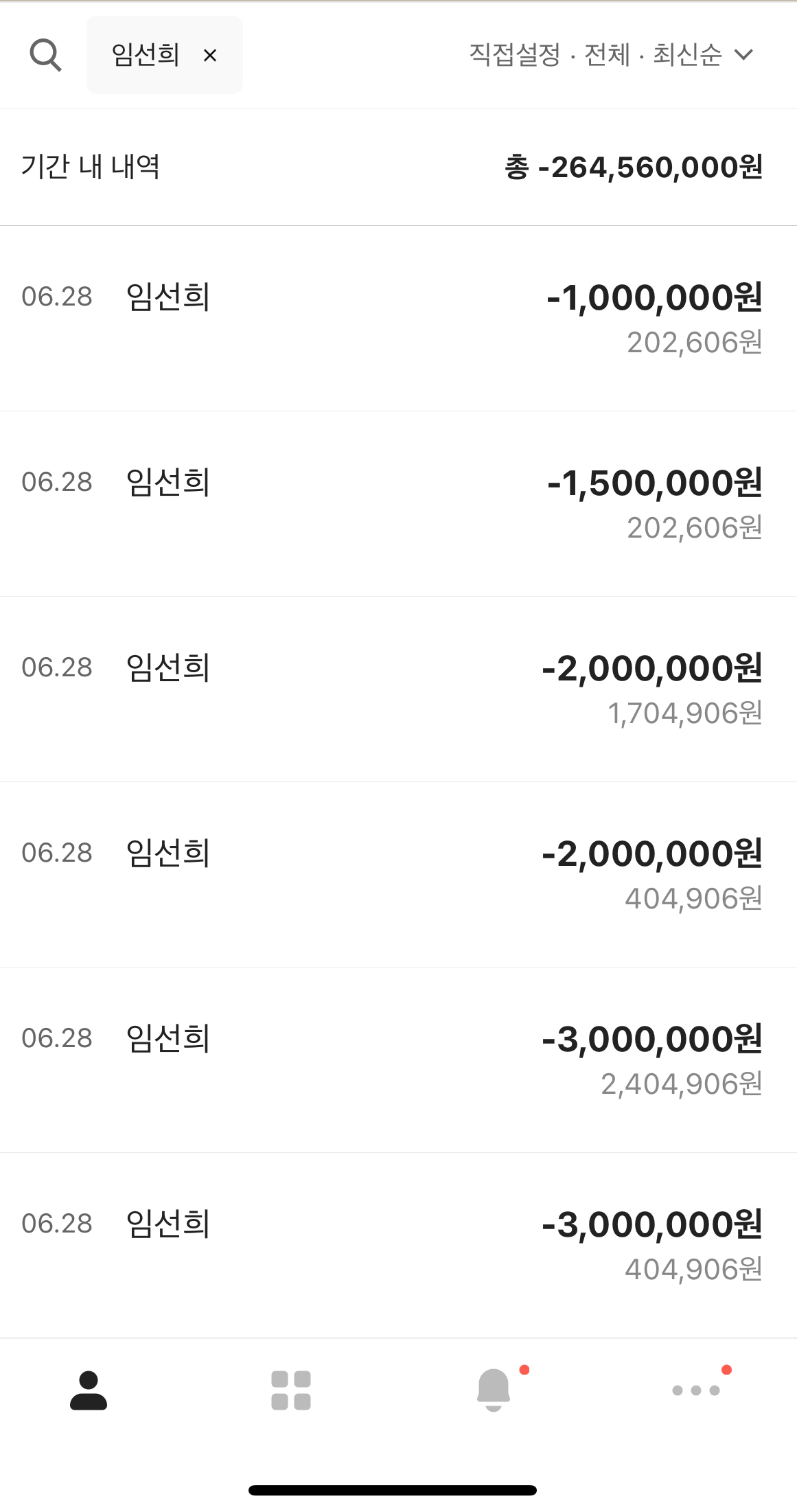Clear the 임선희 search chip
The width and height of the screenshot is (797, 1512).
(210, 56)
